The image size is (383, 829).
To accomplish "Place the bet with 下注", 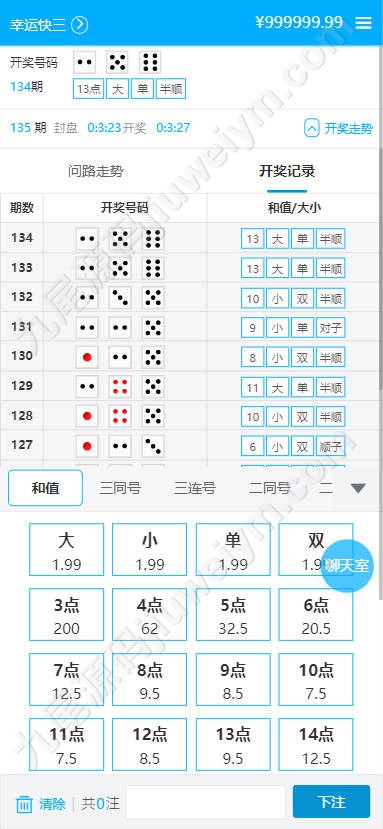I will [x=332, y=802].
